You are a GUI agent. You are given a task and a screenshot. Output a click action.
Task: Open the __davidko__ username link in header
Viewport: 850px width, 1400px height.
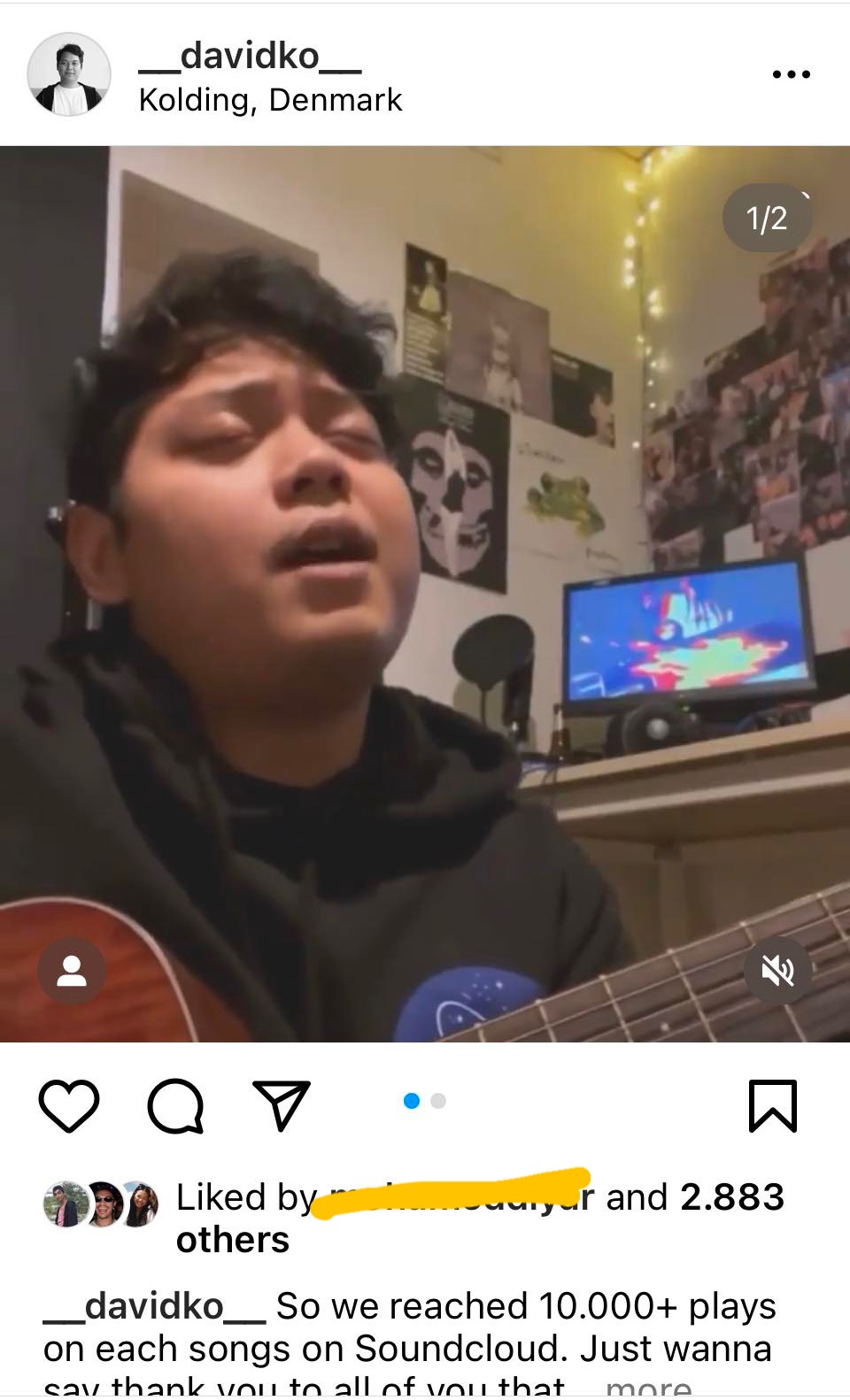coord(250,57)
